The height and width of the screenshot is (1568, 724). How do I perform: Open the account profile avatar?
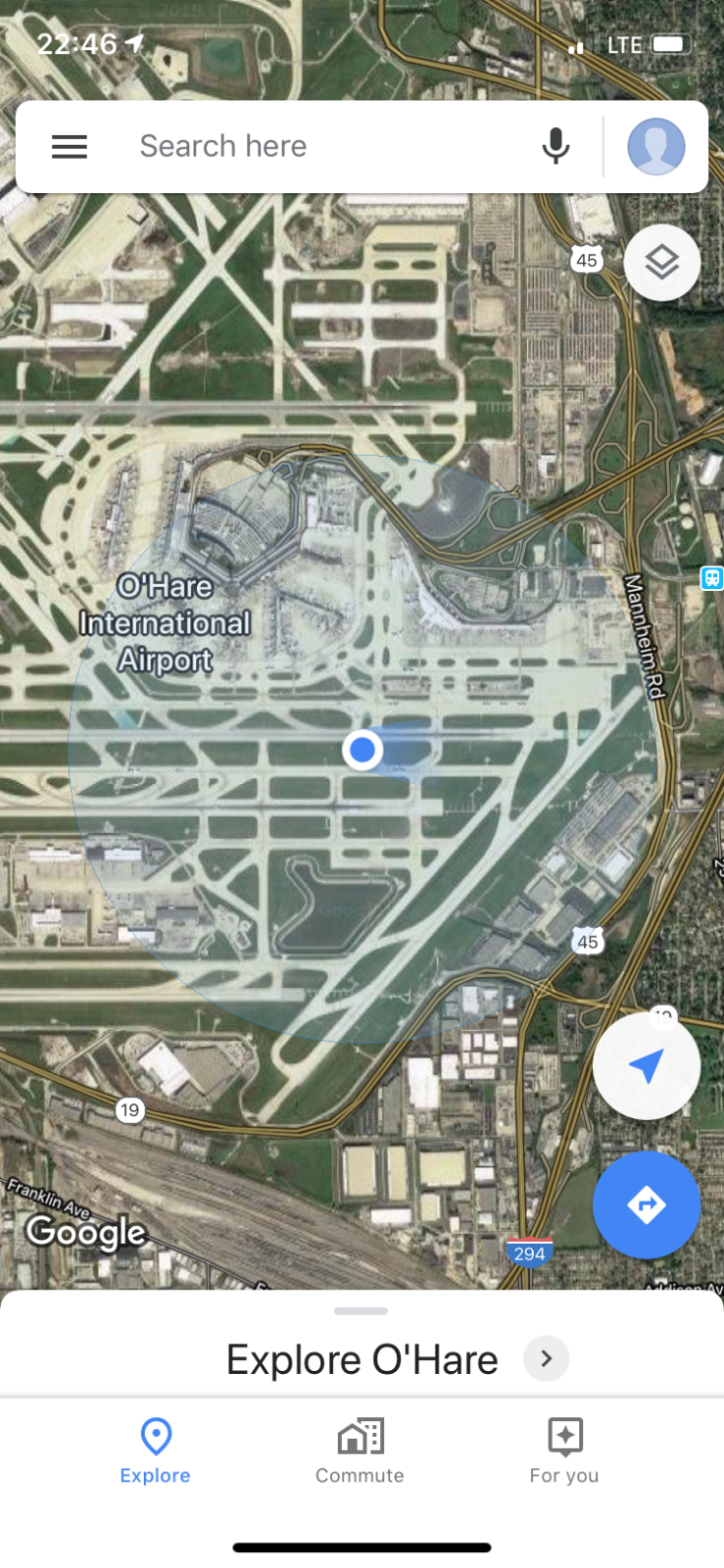pos(655,147)
